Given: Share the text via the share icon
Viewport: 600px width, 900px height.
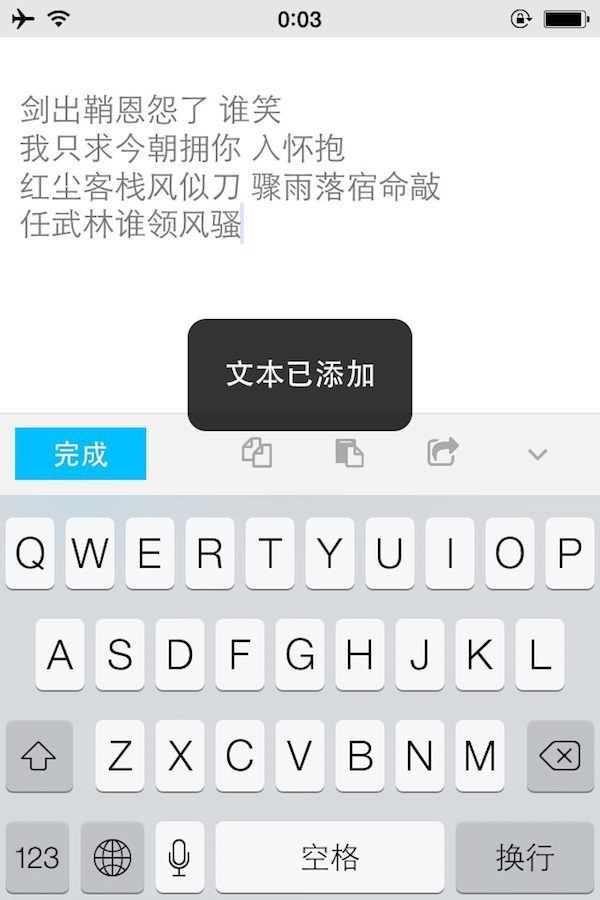Looking at the screenshot, I should tap(442, 453).
